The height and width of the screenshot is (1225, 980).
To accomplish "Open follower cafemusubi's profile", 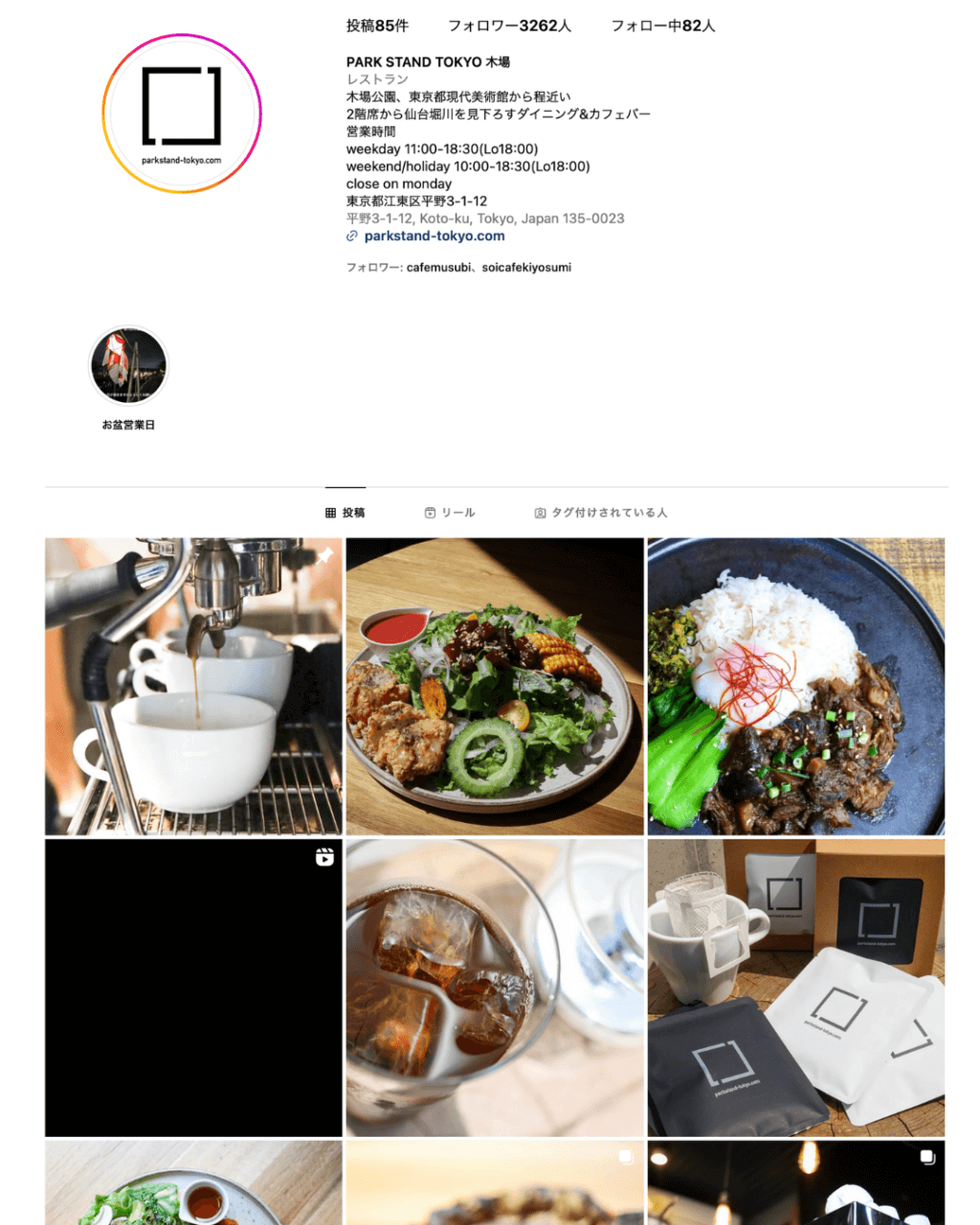I will click(438, 268).
